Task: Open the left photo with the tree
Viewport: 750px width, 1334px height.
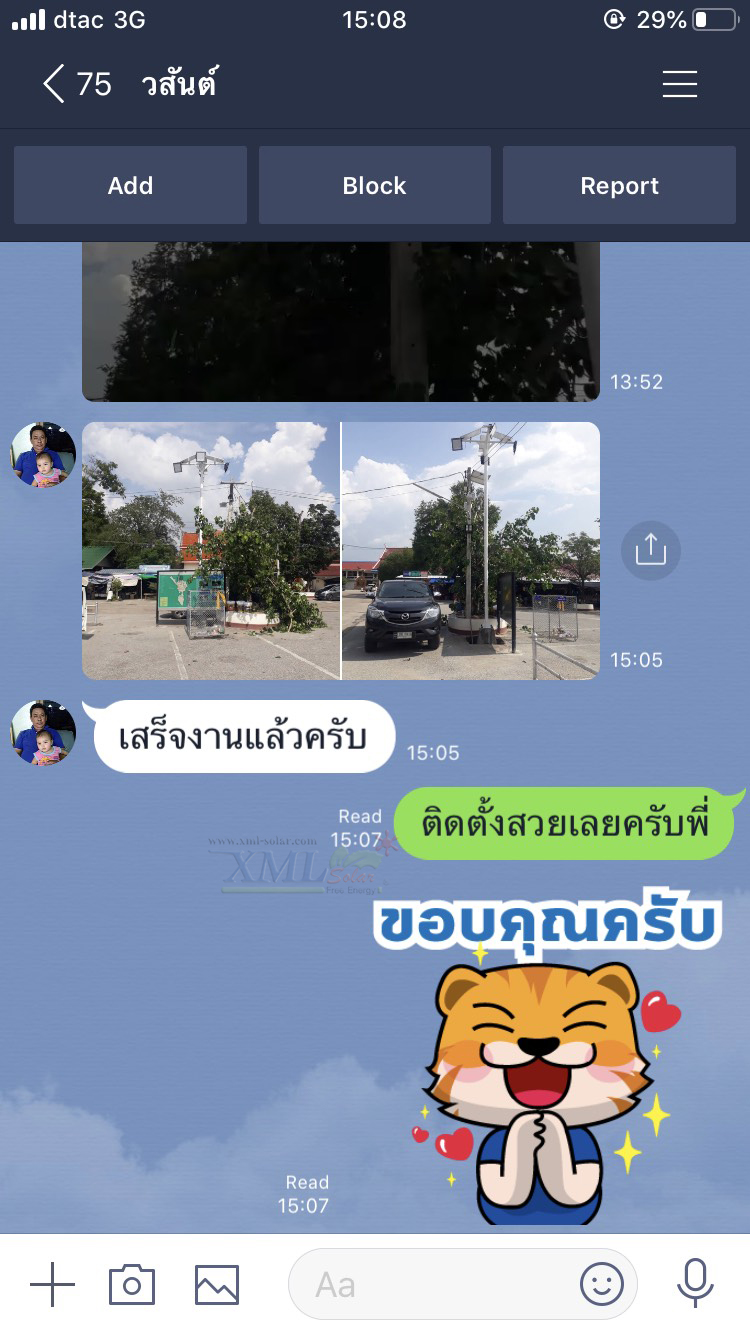Action: pyautogui.click(x=211, y=551)
